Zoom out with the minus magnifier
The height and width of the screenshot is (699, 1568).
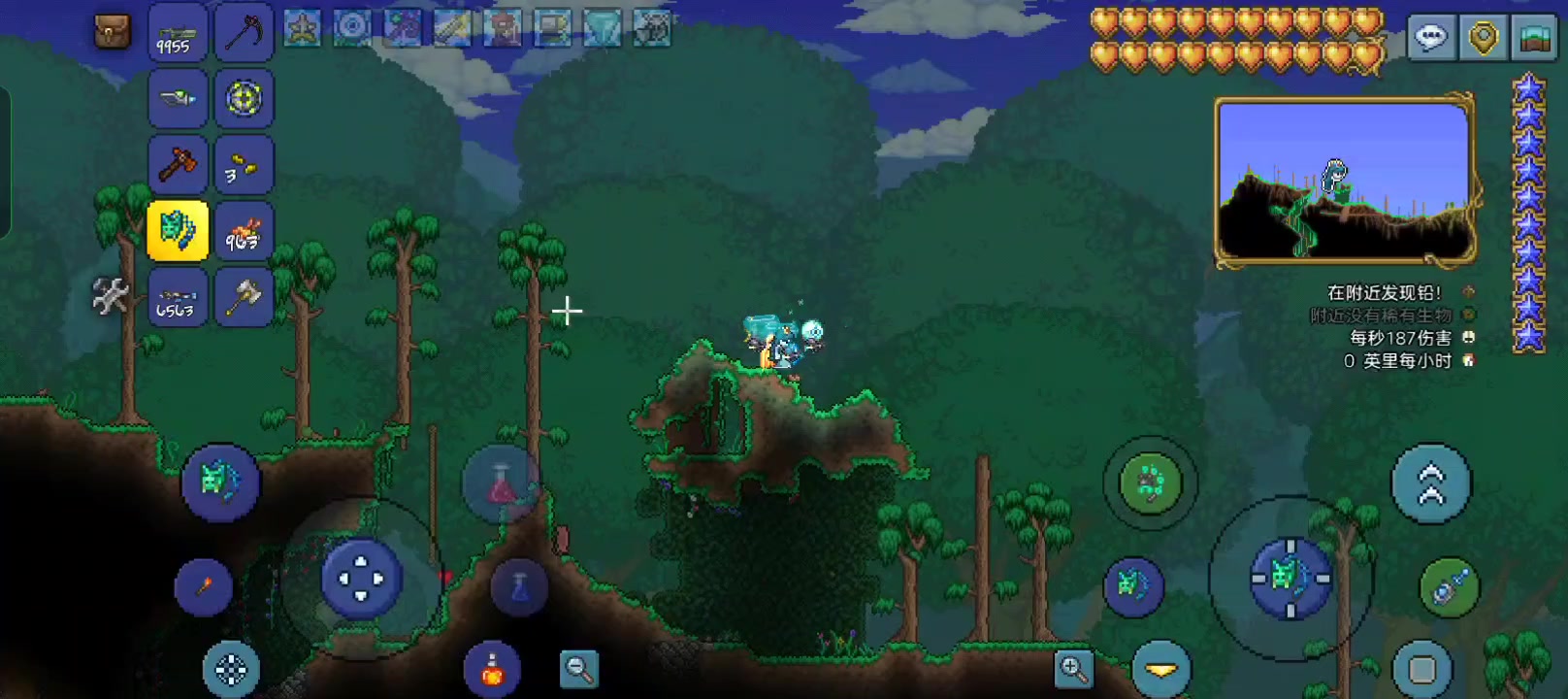click(579, 669)
